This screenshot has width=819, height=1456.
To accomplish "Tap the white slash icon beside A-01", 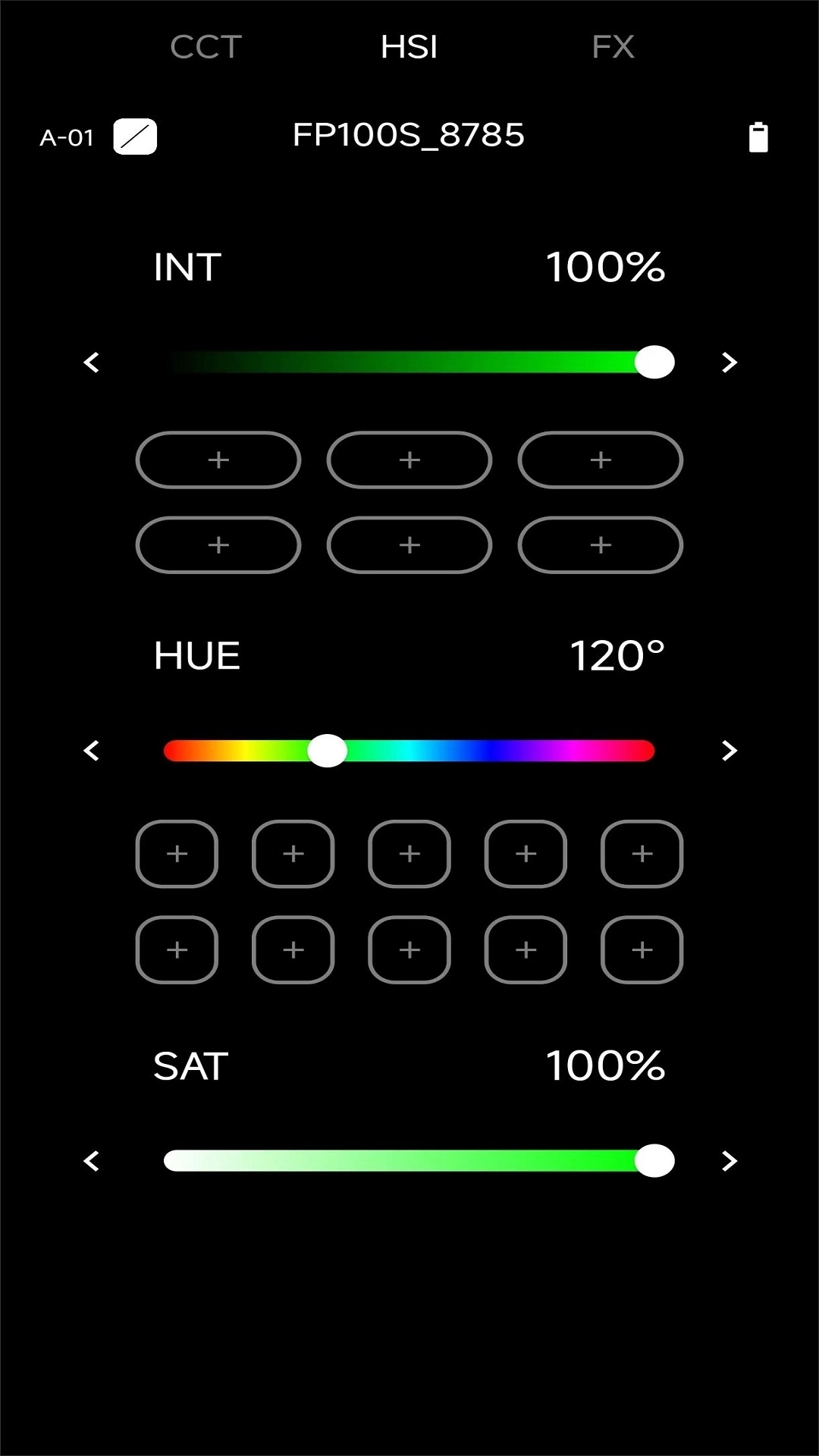I will [x=135, y=137].
